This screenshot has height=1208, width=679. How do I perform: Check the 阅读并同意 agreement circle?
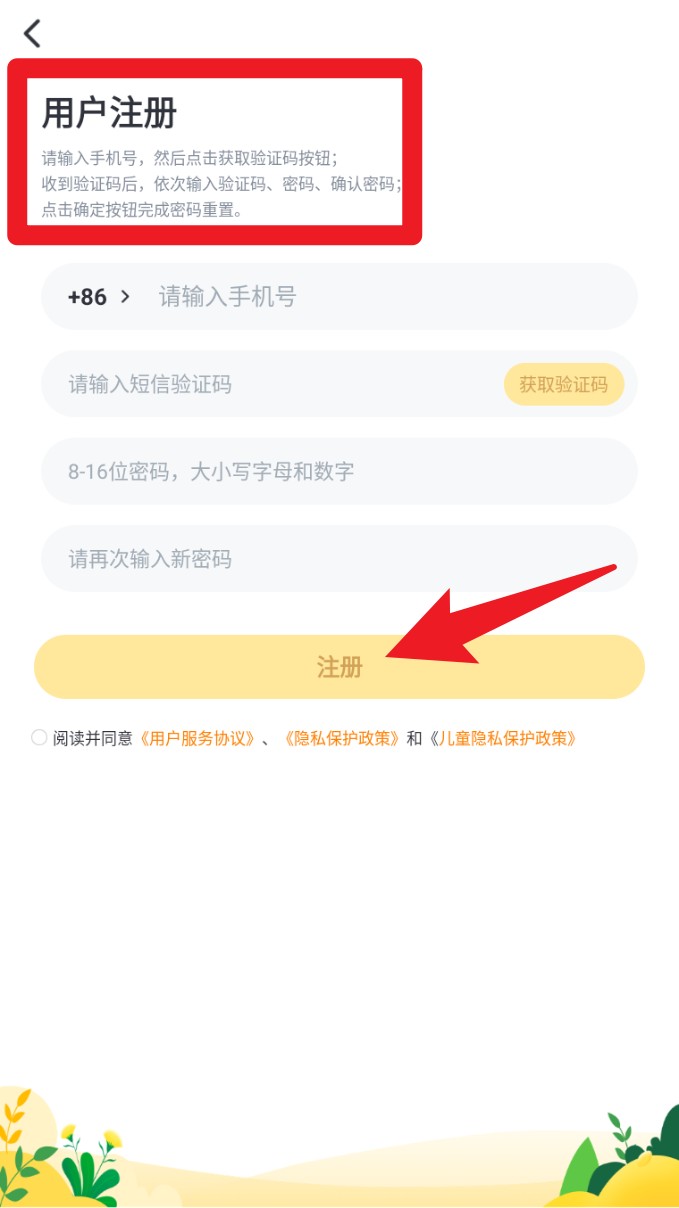pos(39,738)
